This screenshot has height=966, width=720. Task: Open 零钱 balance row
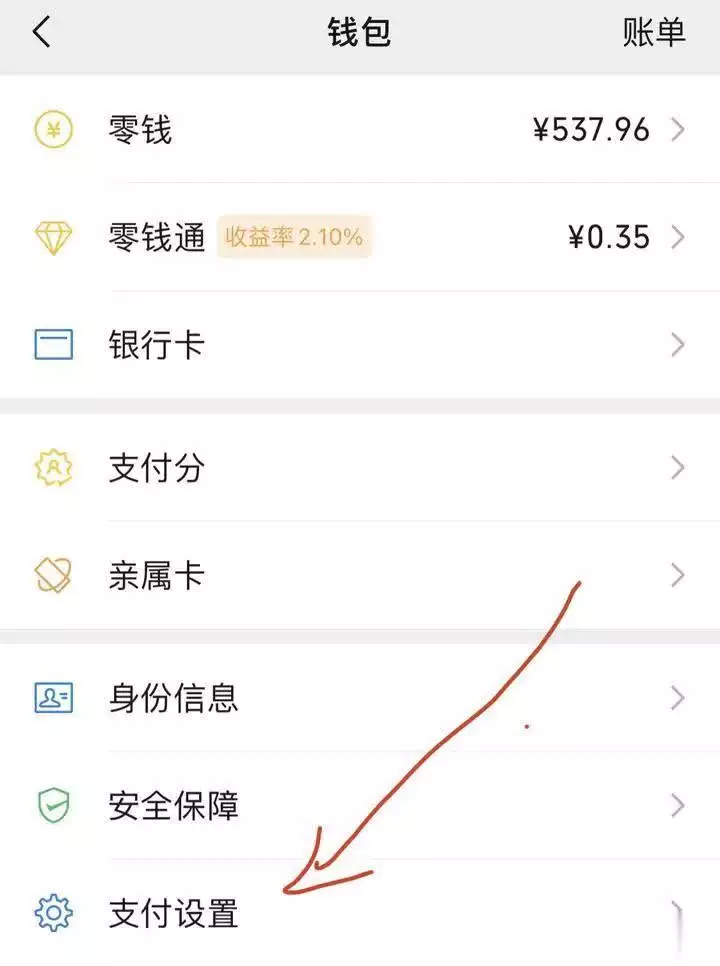[360, 130]
